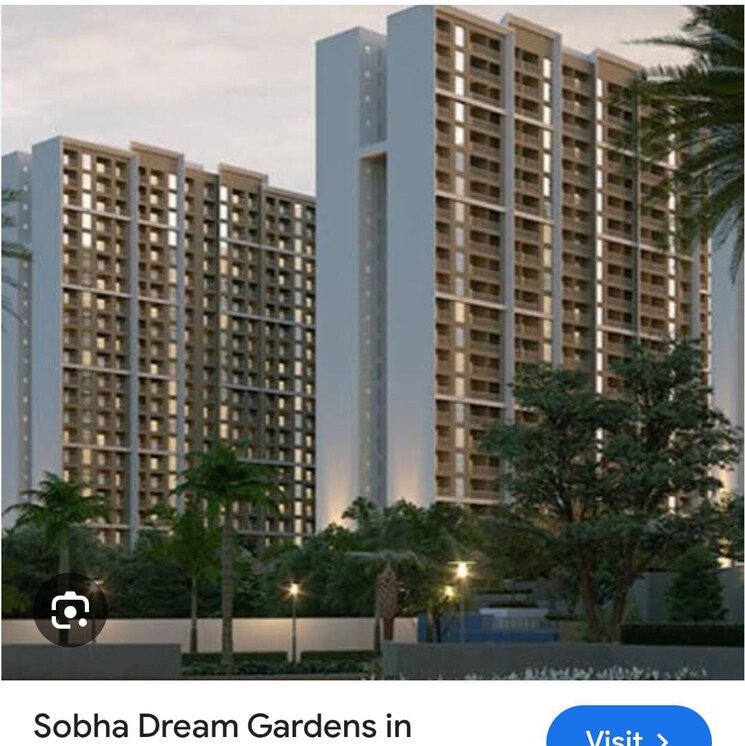
Task: Search this image with Google Lens
Action: tap(70, 610)
